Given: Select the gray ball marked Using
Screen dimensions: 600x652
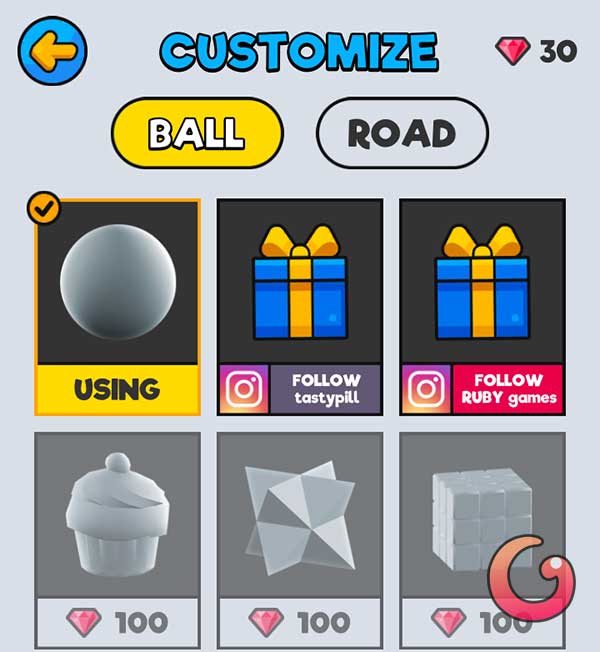Looking at the screenshot, I should 118,305.
